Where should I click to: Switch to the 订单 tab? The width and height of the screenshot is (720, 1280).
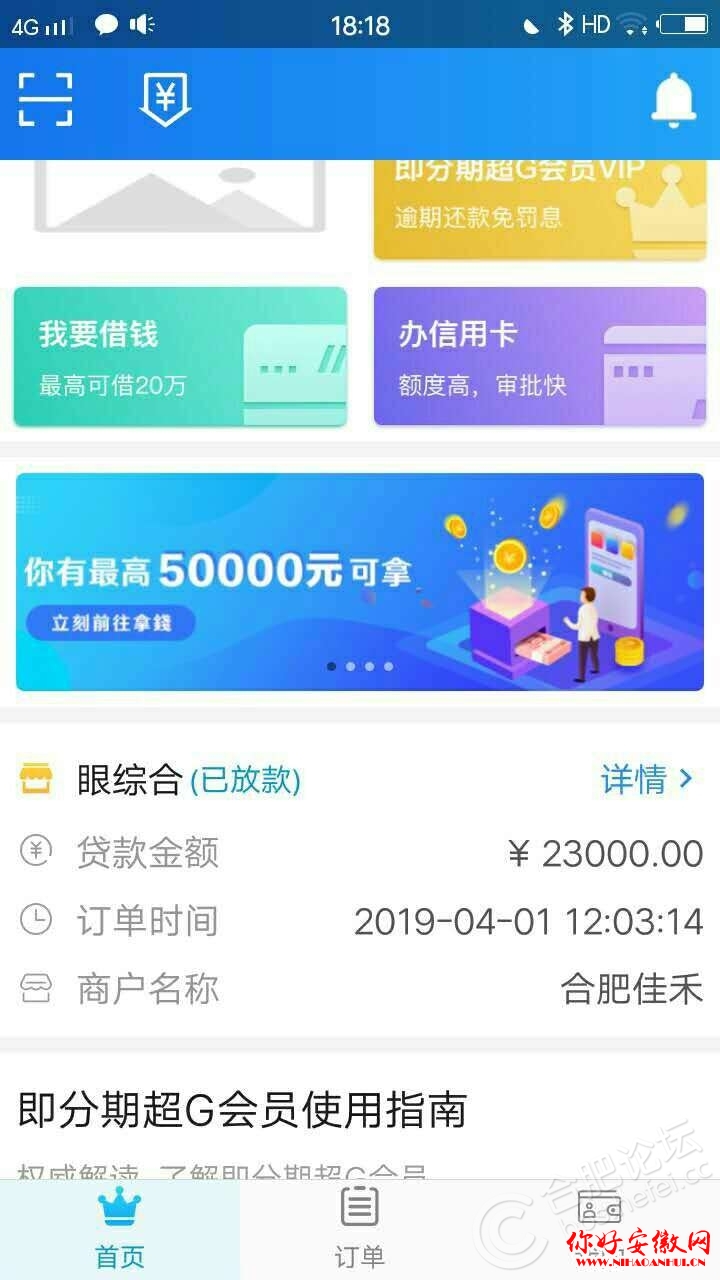pos(360,1230)
